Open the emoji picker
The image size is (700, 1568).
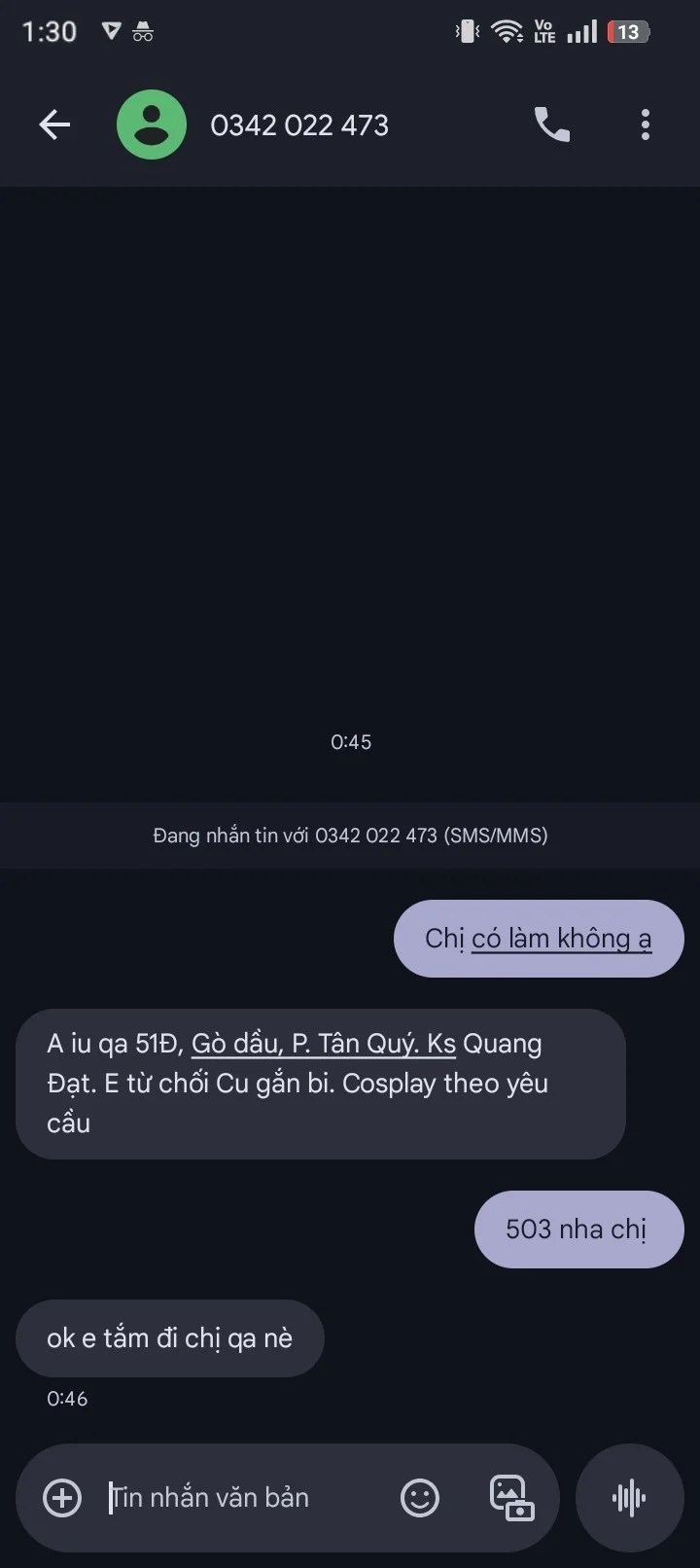click(x=420, y=1497)
